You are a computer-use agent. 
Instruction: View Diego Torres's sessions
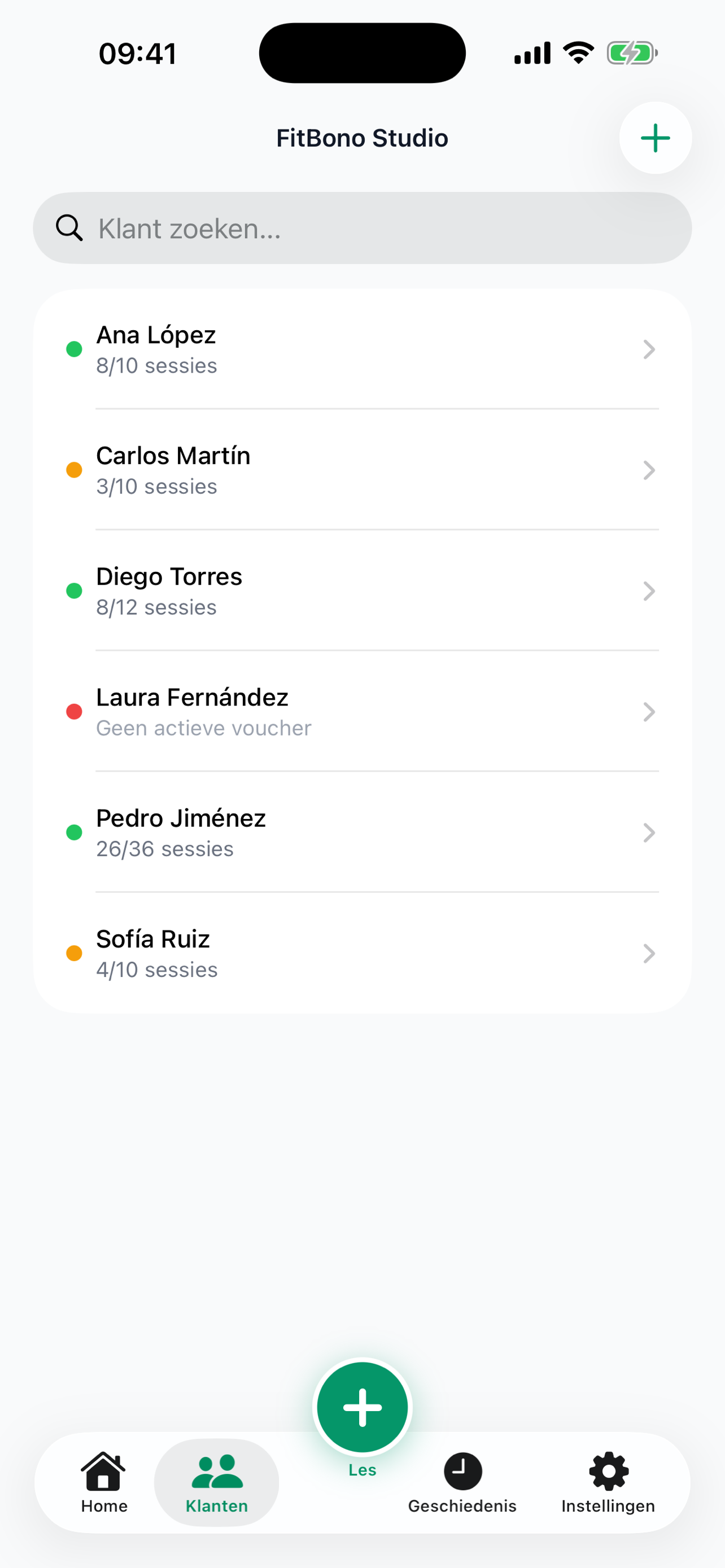pos(362,591)
